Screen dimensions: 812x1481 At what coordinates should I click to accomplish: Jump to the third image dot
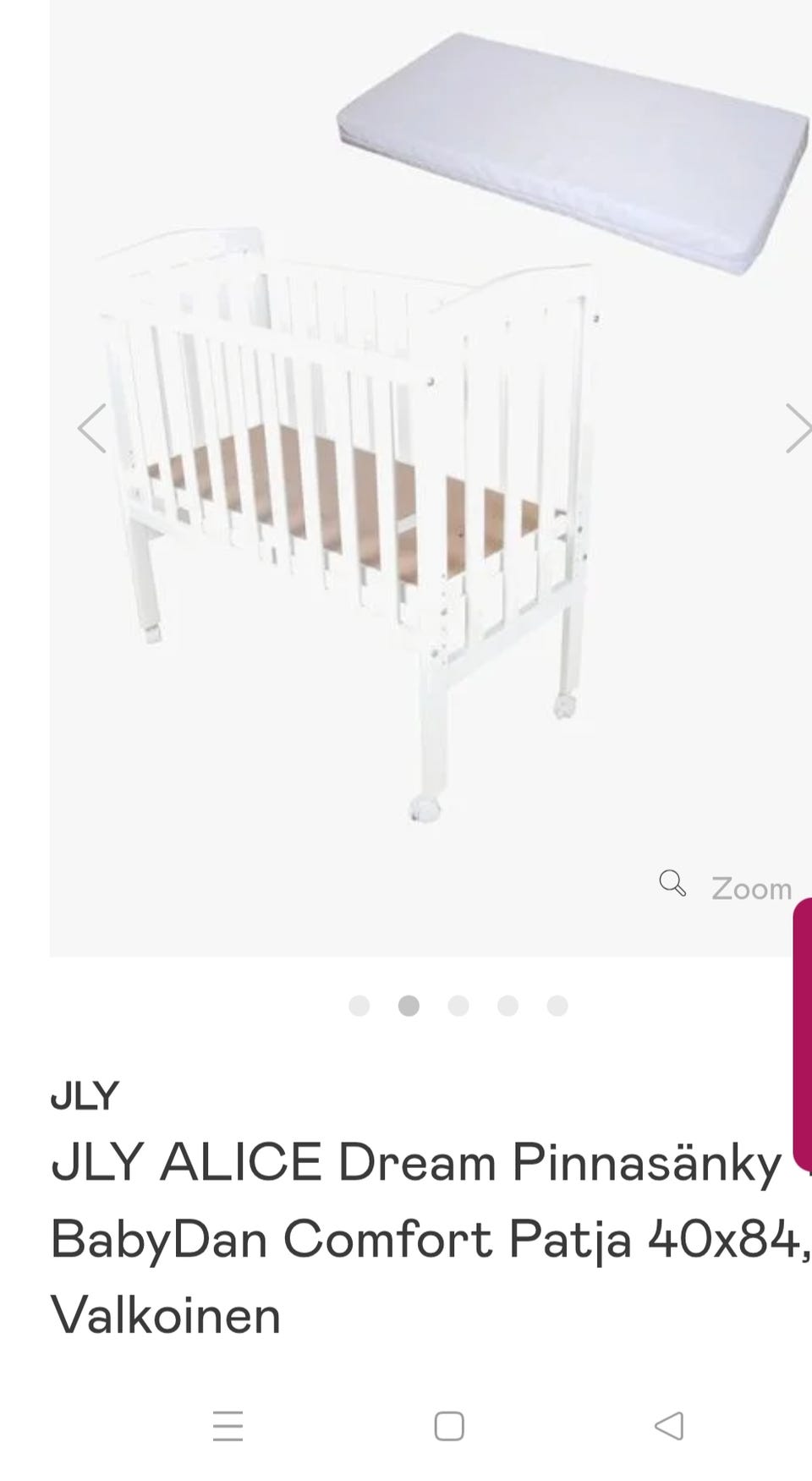[458, 1006]
